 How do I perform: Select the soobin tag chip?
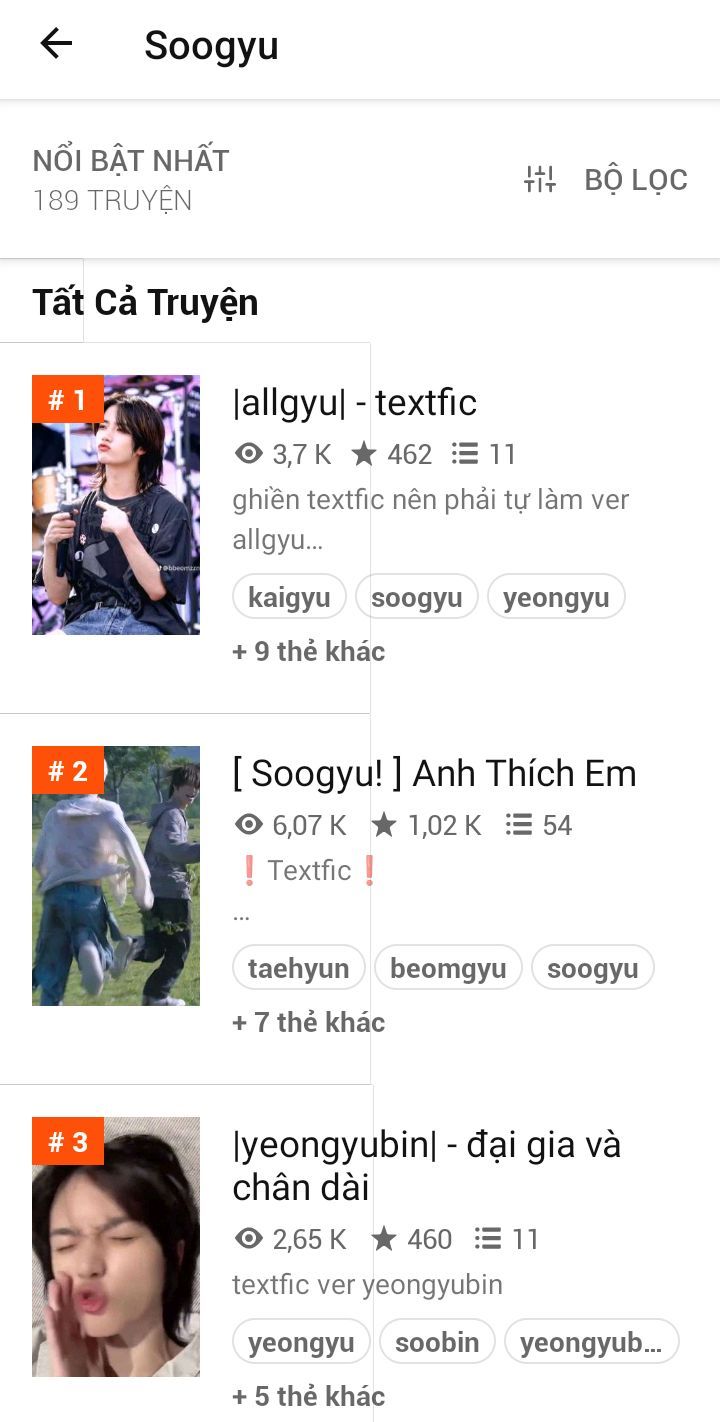pyautogui.click(x=437, y=1343)
